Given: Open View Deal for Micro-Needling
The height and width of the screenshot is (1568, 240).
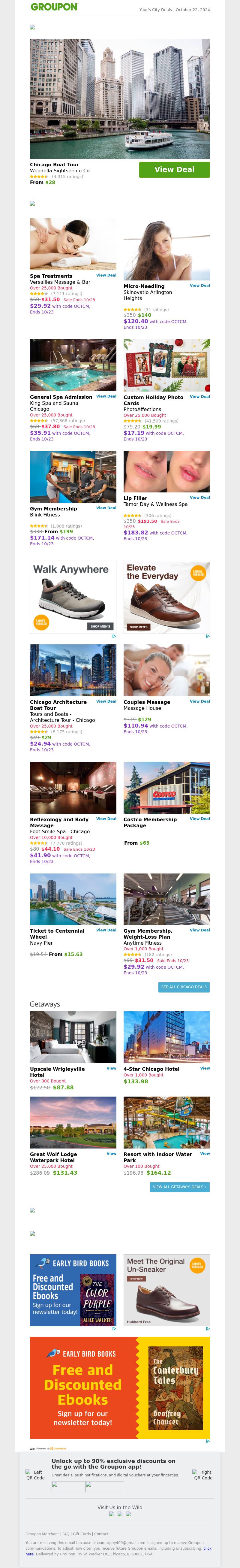Looking at the screenshot, I should 199,286.
